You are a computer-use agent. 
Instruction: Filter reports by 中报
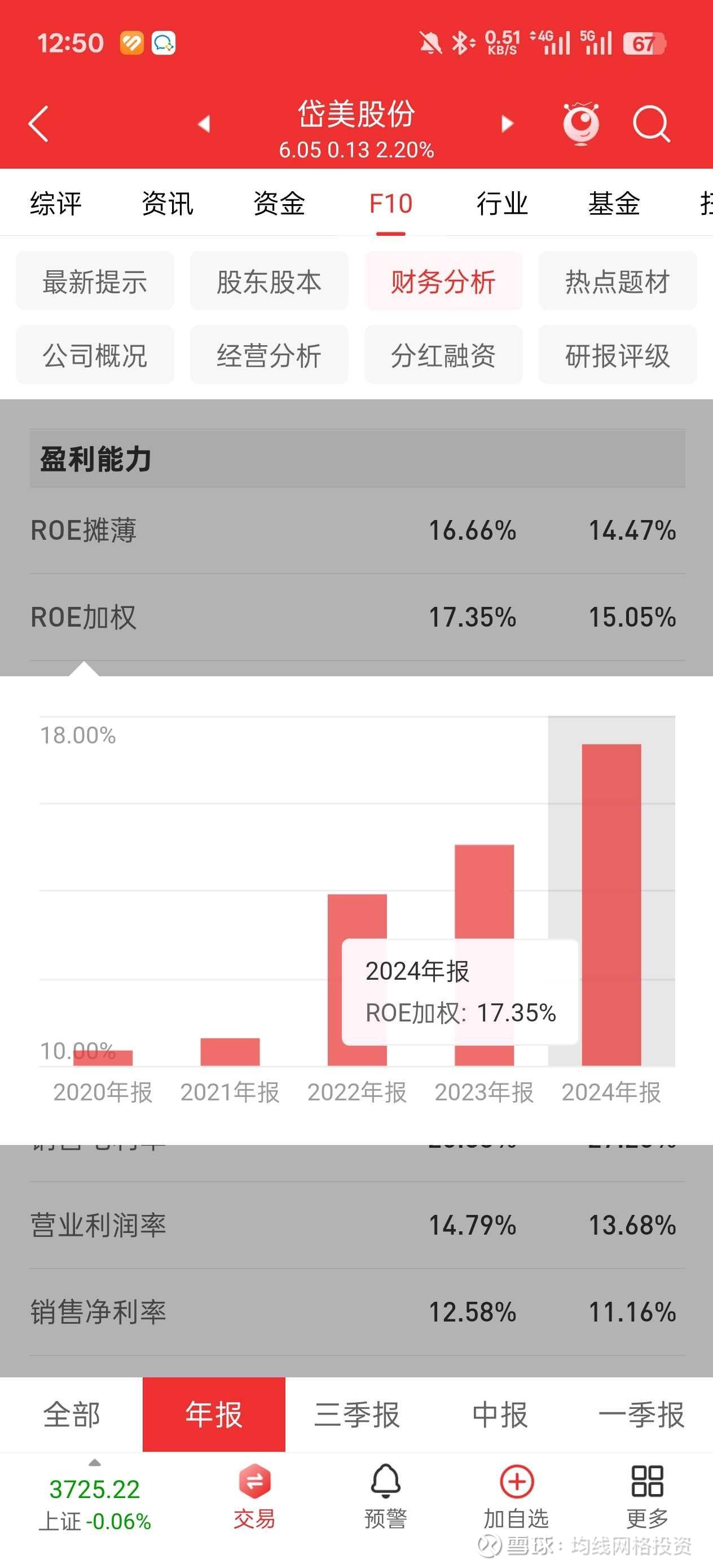pos(499,1415)
